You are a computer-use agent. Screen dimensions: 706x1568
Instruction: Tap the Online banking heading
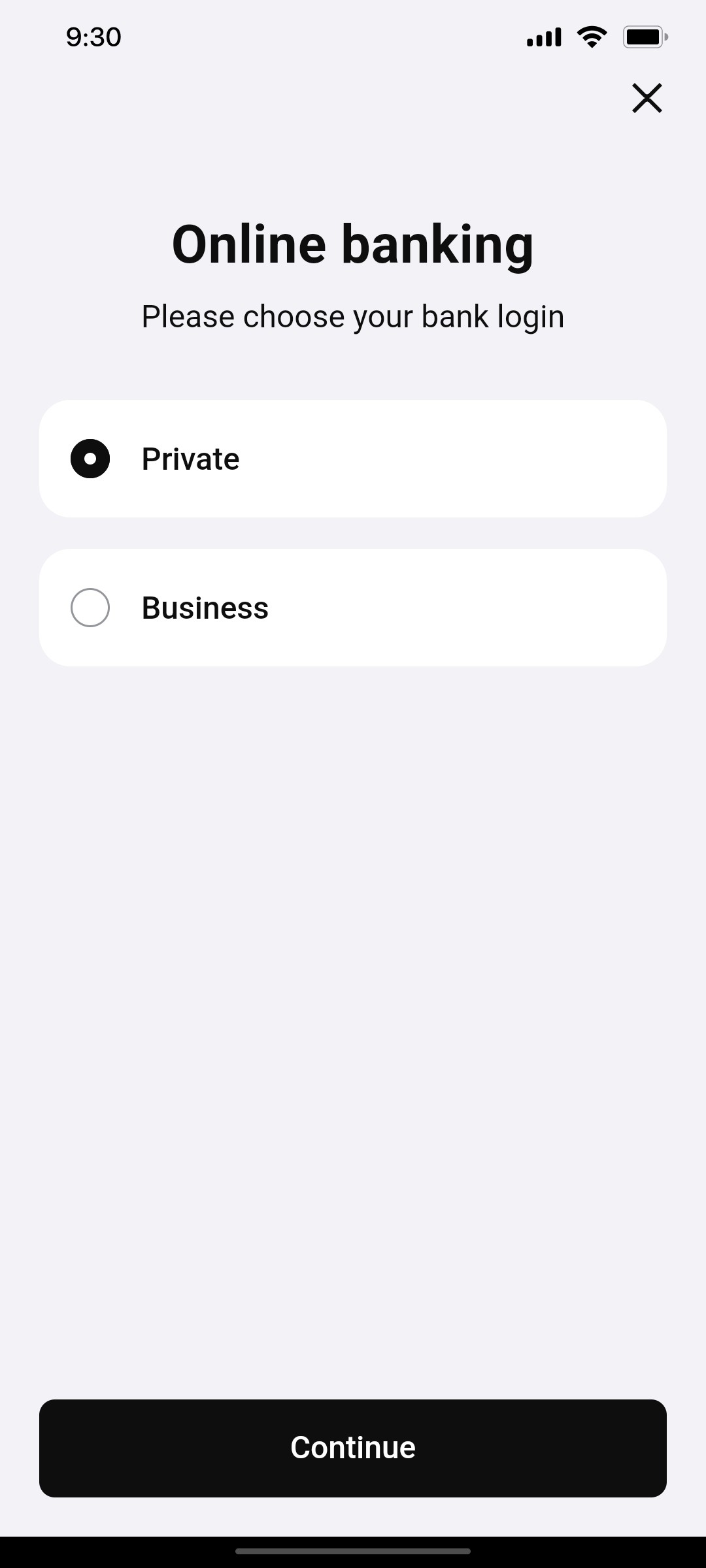pos(353,245)
